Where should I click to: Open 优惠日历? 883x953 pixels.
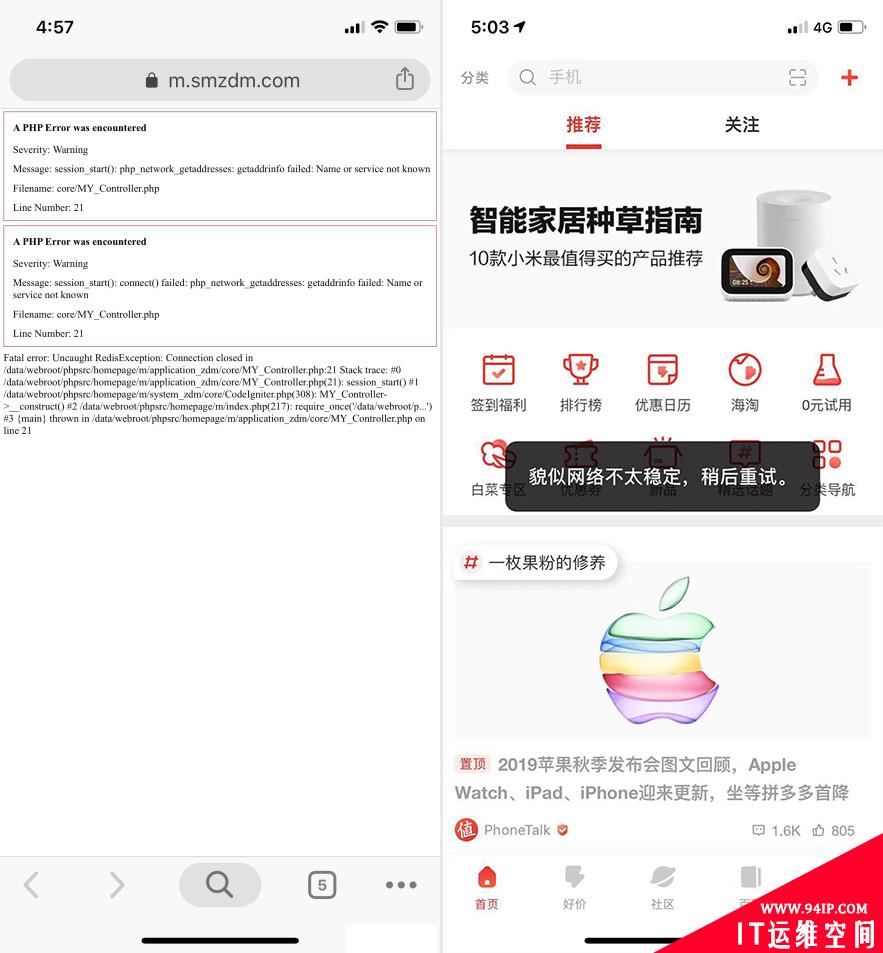(662, 382)
